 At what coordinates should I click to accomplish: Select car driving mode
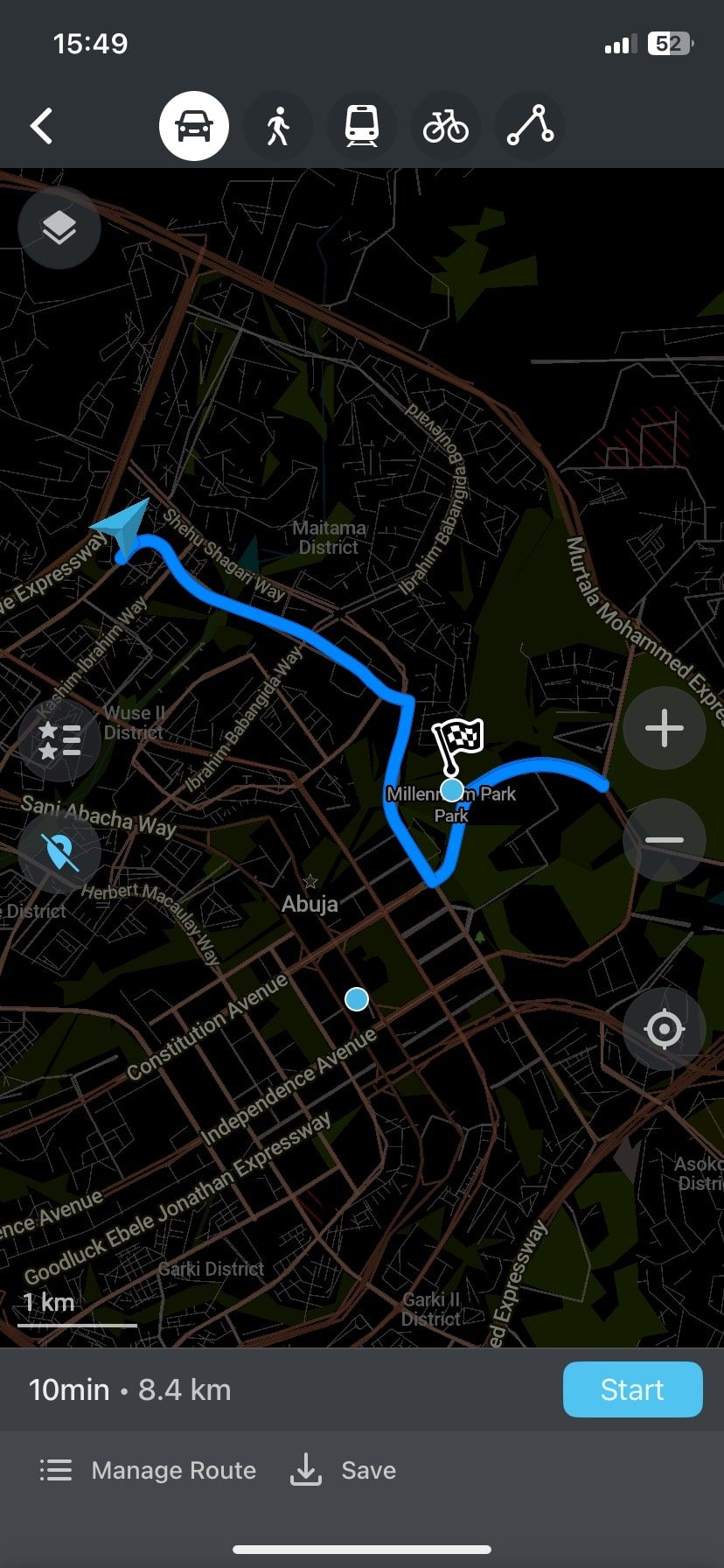(x=194, y=126)
